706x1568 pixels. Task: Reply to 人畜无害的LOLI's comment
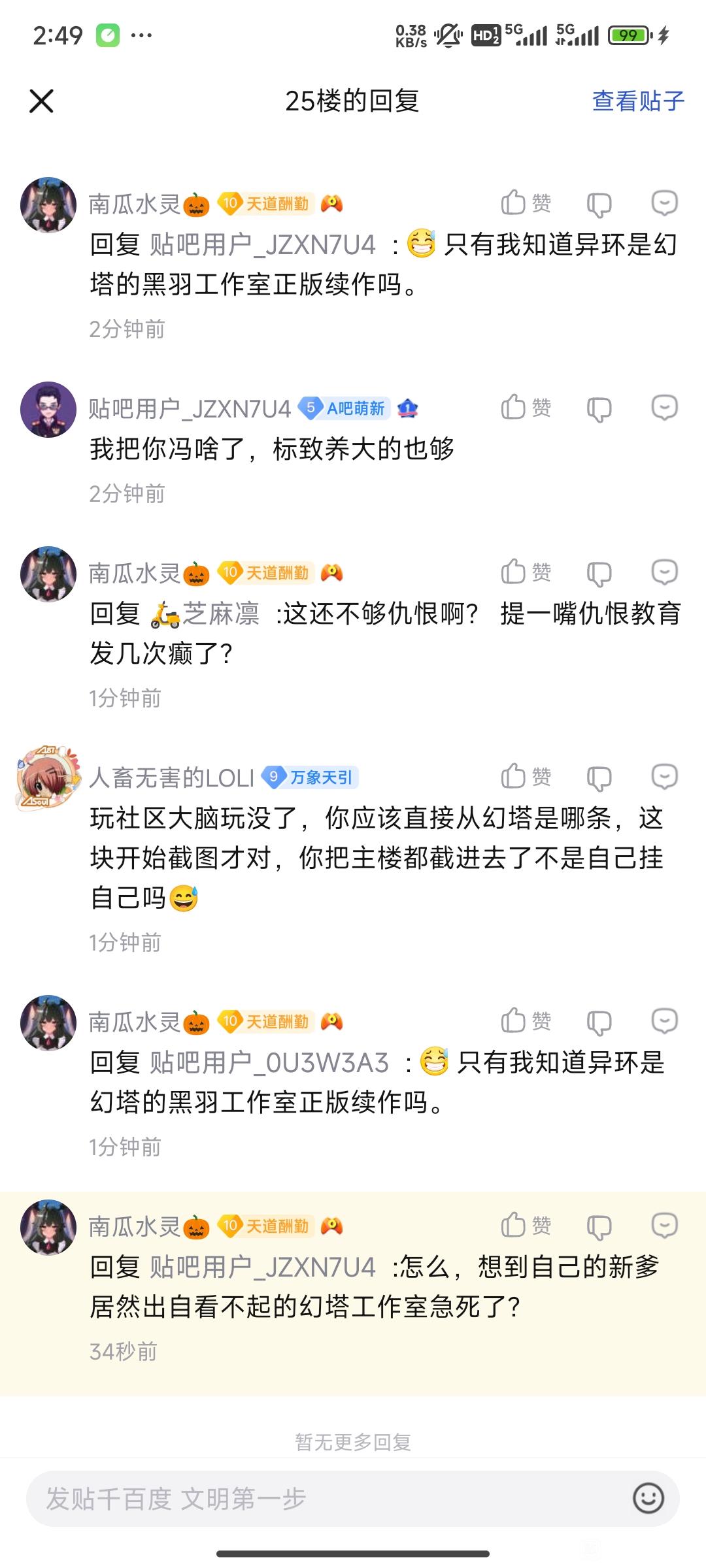[x=664, y=777]
